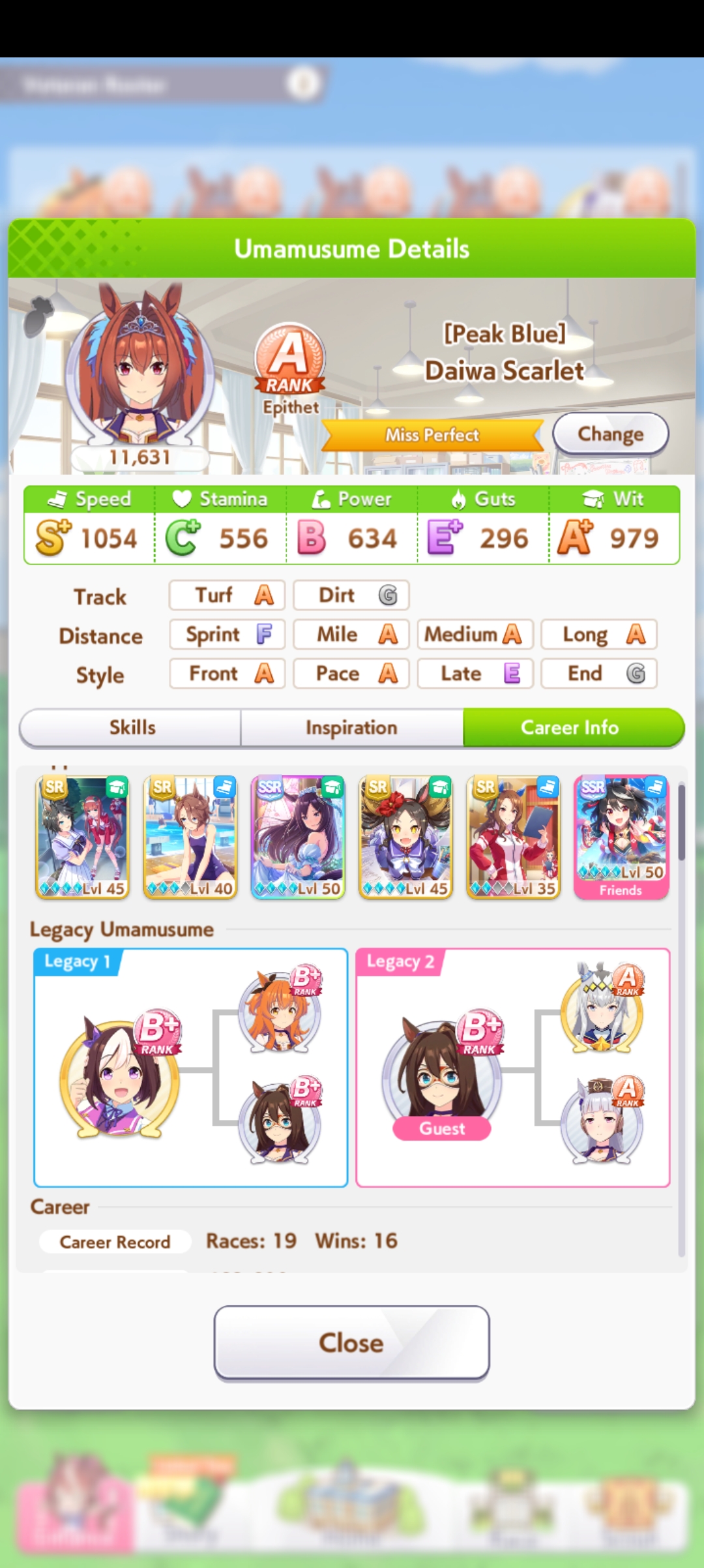The height and width of the screenshot is (1568, 704).
Task: Open the Legacy 1 main Umamusume portrait
Action: (119, 1076)
